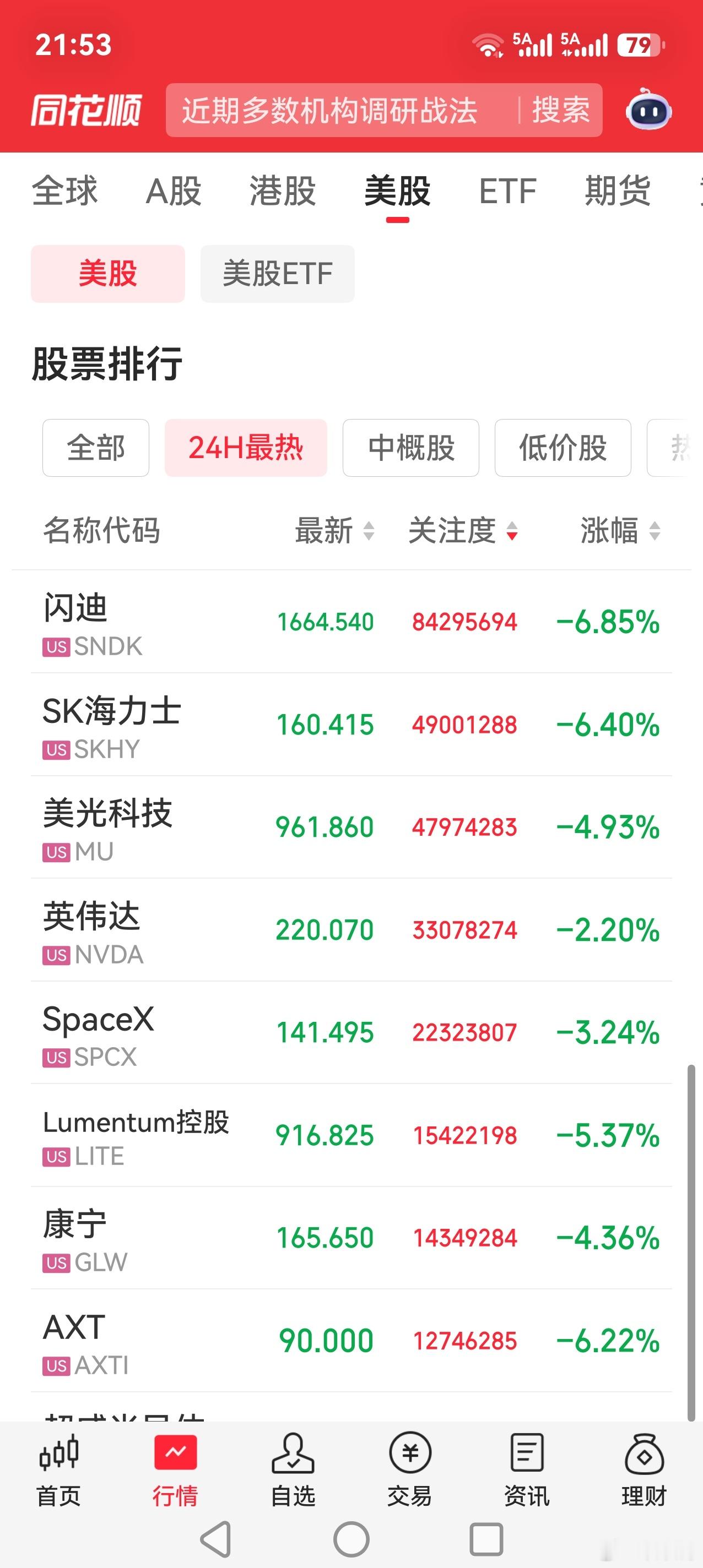Open the ETF top tab
Viewport: 703px width, 1568px height.
coord(507,191)
